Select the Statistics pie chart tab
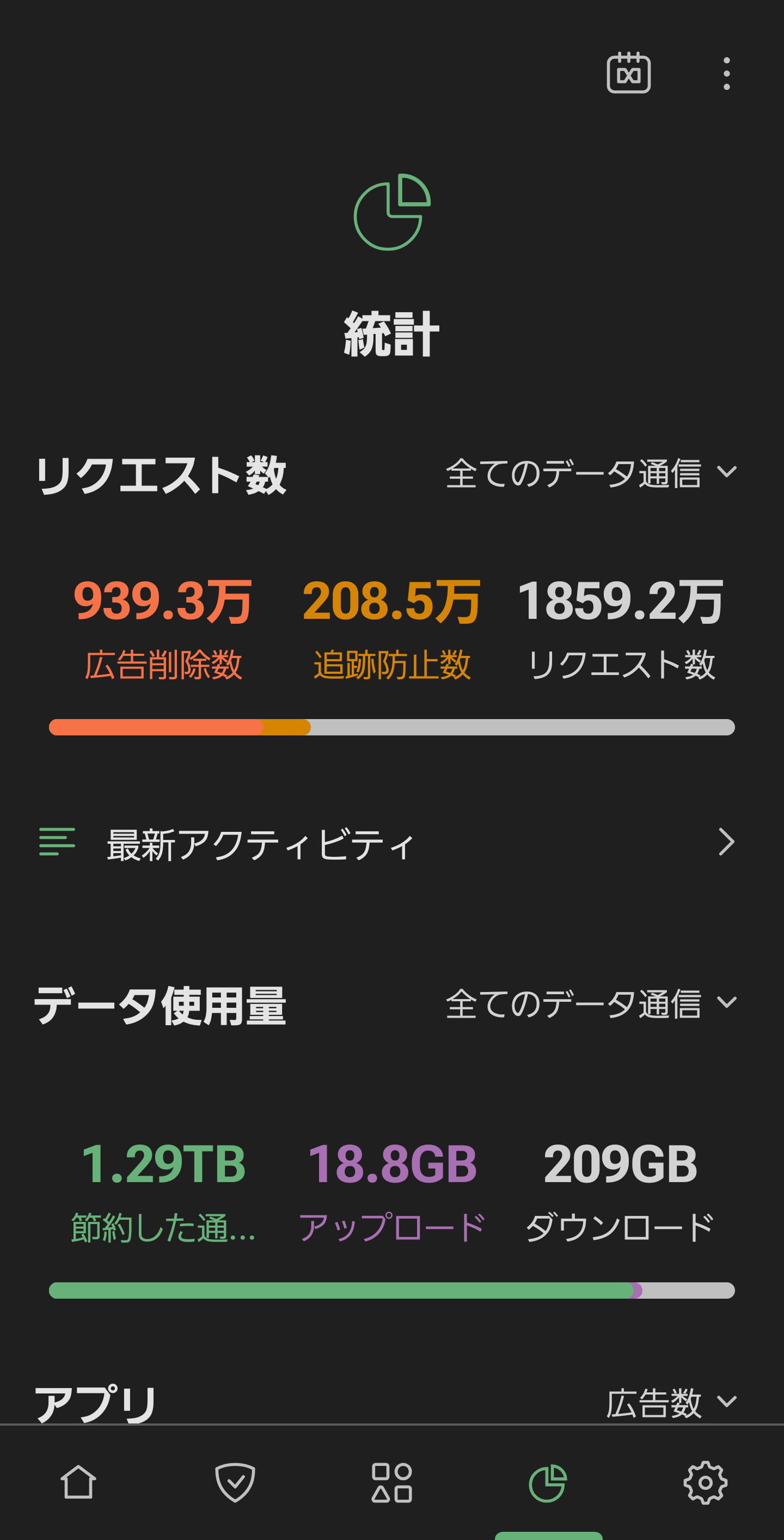This screenshot has height=1540, width=784. [548, 1483]
